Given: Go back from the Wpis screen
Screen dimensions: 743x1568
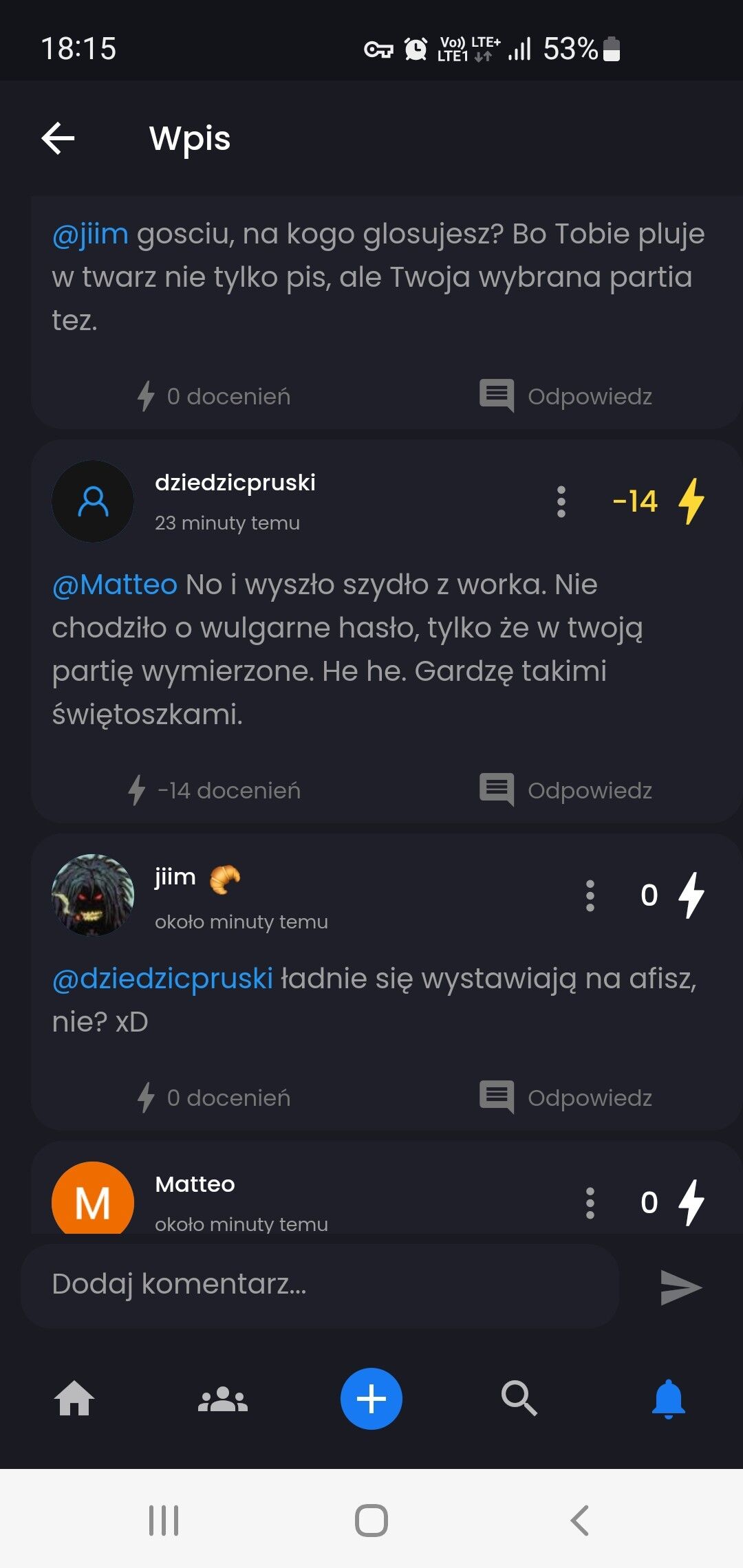Looking at the screenshot, I should click(58, 138).
